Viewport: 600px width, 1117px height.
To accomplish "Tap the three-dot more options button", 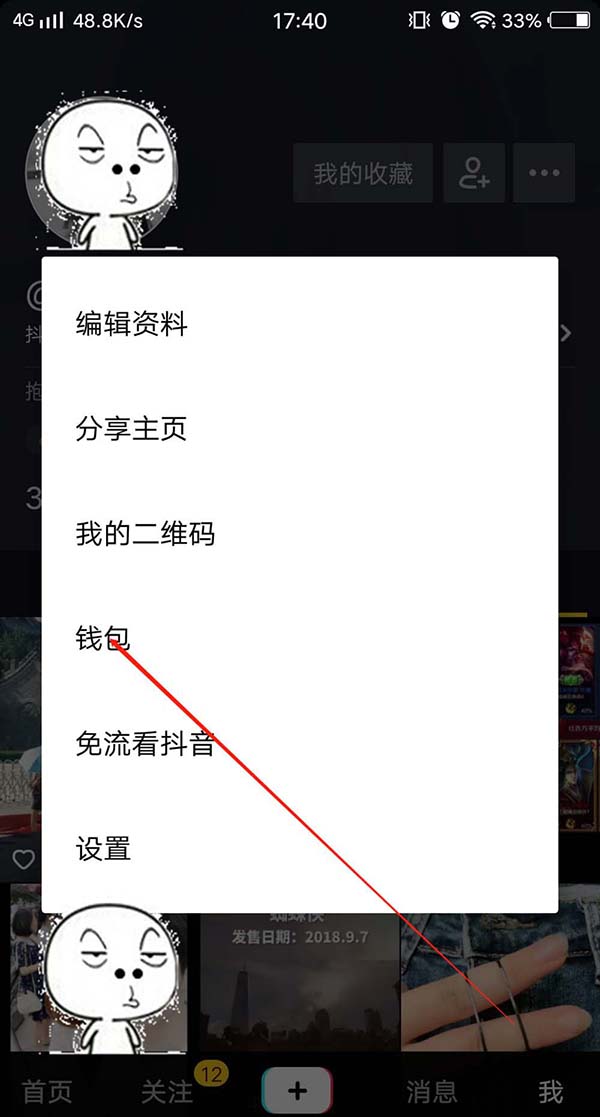I will [544, 174].
